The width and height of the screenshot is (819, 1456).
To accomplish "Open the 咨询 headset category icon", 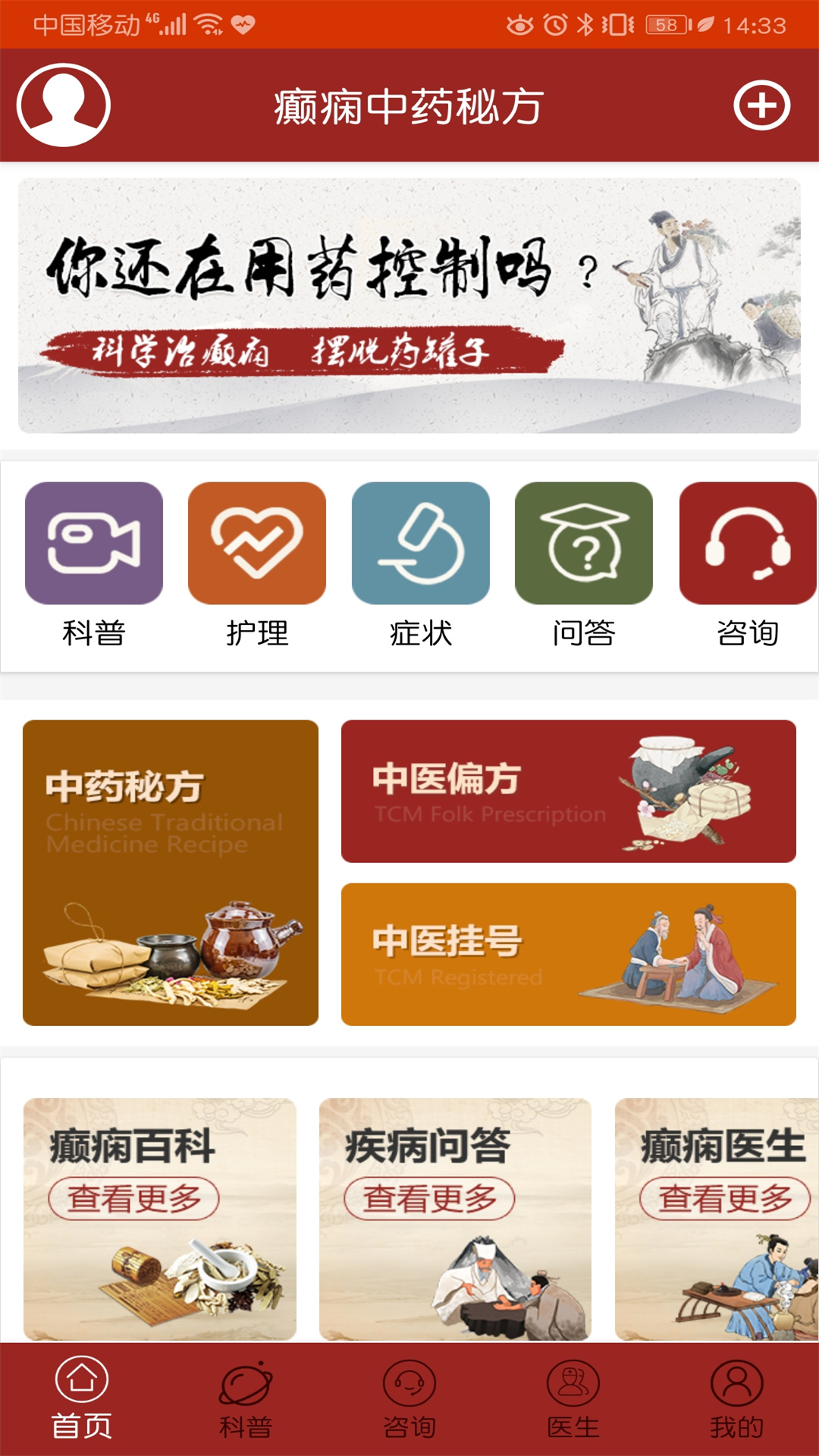I will pos(747,544).
